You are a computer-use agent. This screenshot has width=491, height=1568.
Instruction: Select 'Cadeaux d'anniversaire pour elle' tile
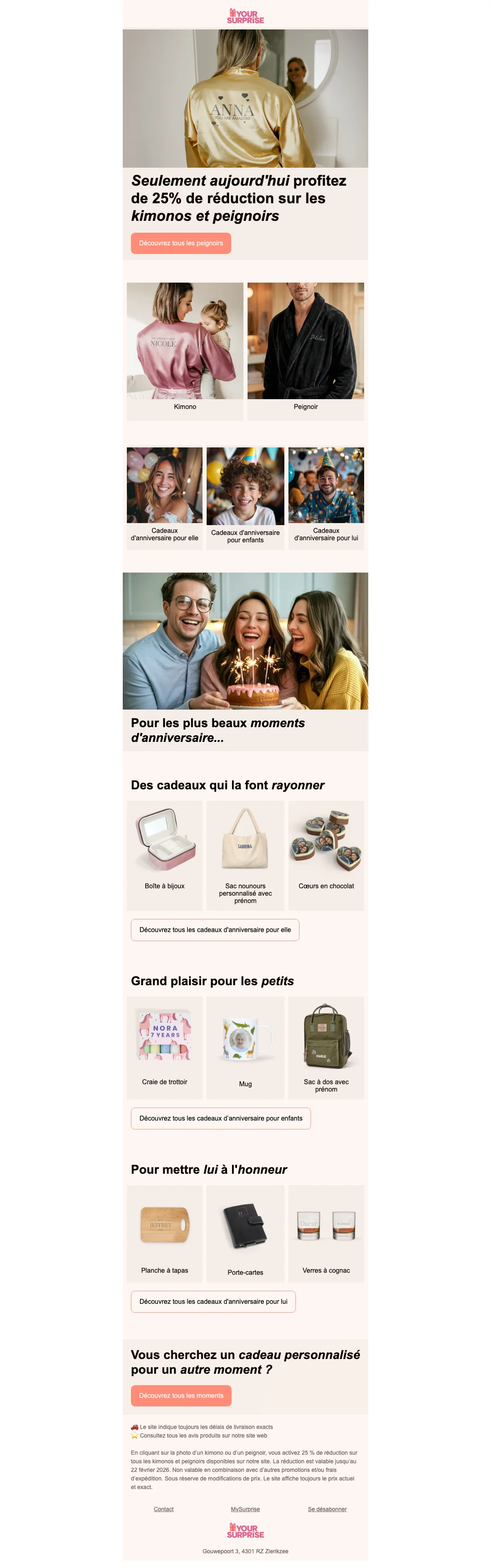pyautogui.click(x=164, y=497)
